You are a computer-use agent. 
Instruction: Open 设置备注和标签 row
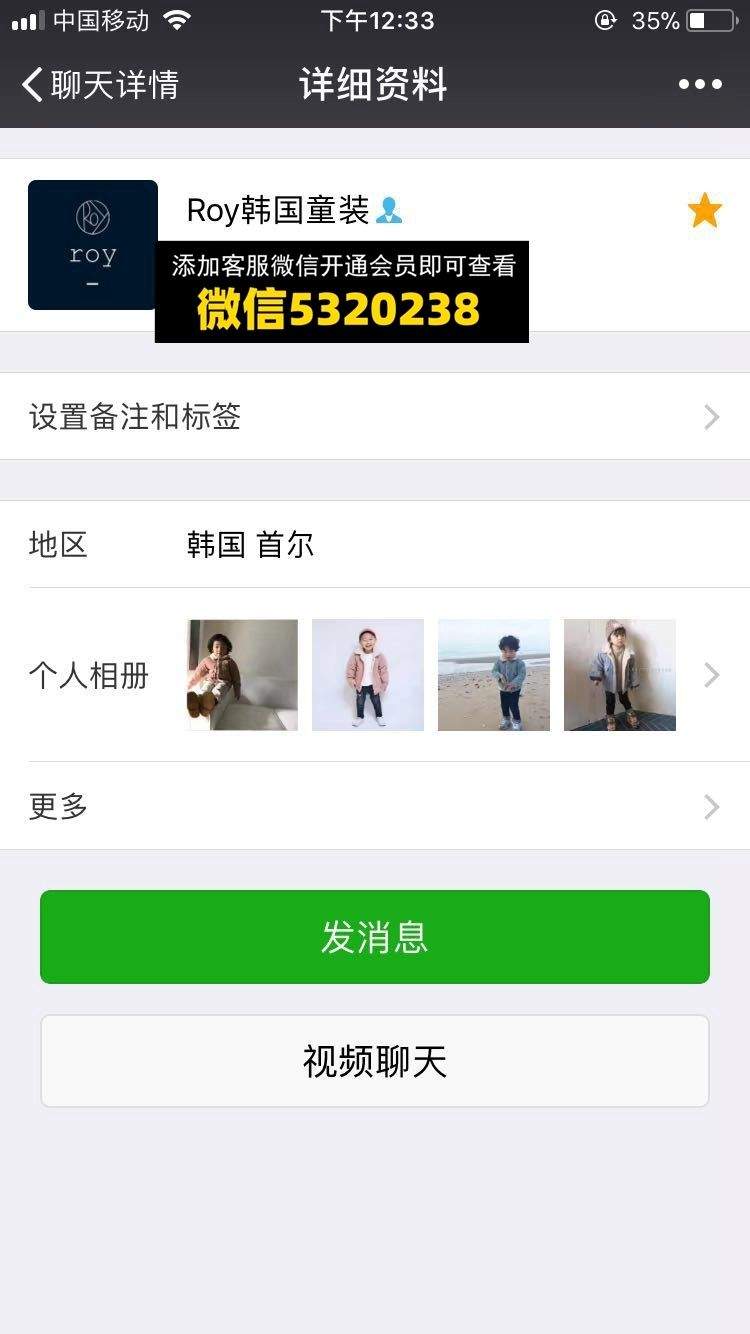coord(375,416)
